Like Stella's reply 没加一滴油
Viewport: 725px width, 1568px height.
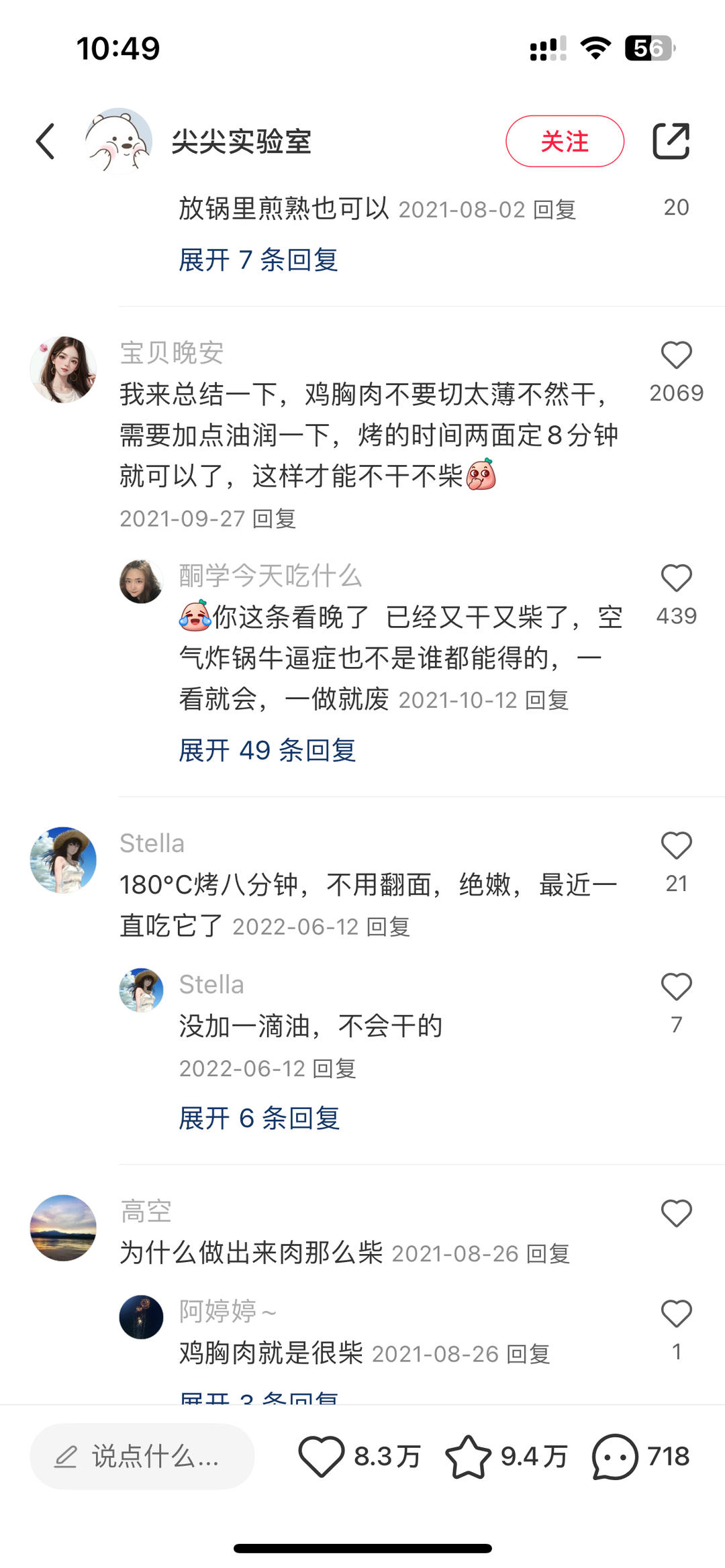(676, 987)
